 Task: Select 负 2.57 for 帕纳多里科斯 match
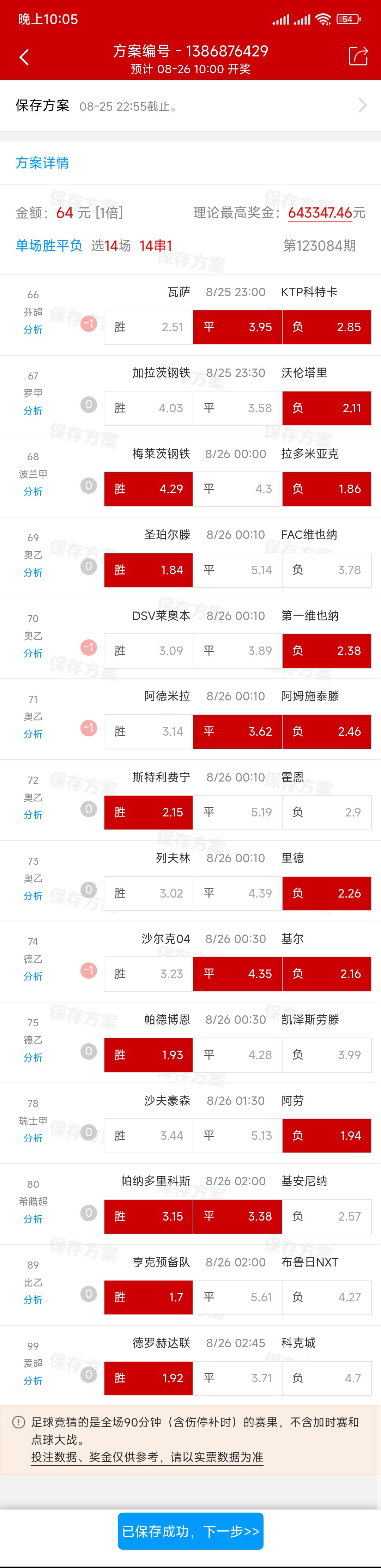[x=326, y=1216]
